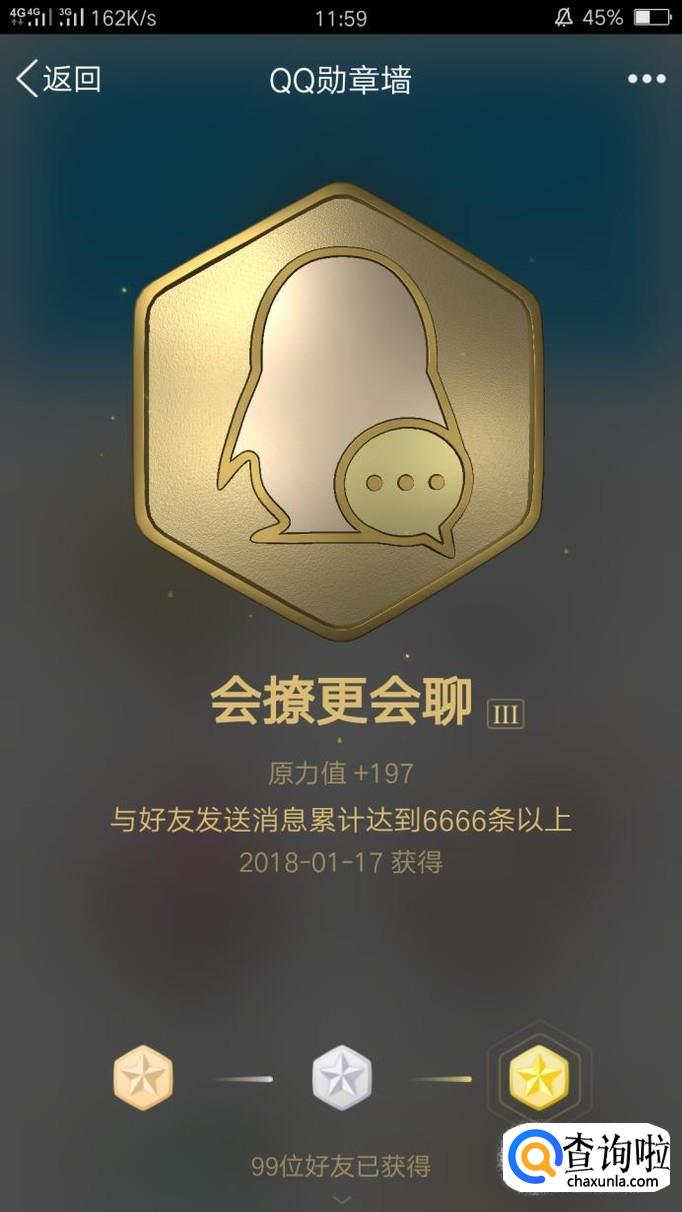Select the gold star medal level
The width and height of the screenshot is (682, 1212).
coord(539,1078)
